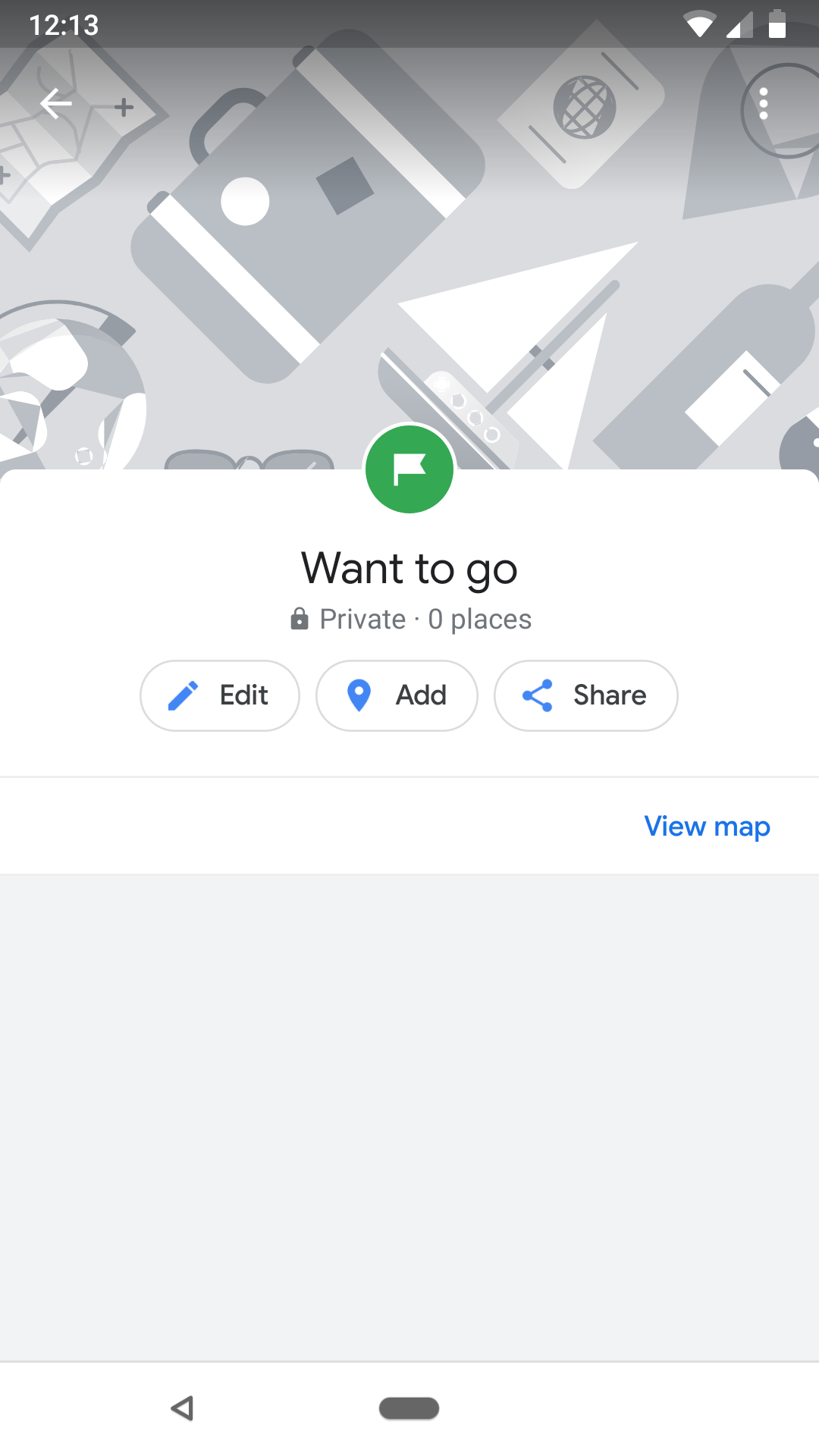Go back using the top arrow

pos(56,104)
